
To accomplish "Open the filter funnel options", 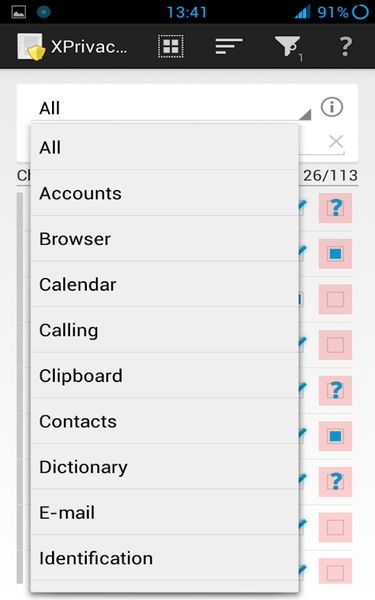I will pos(288,47).
